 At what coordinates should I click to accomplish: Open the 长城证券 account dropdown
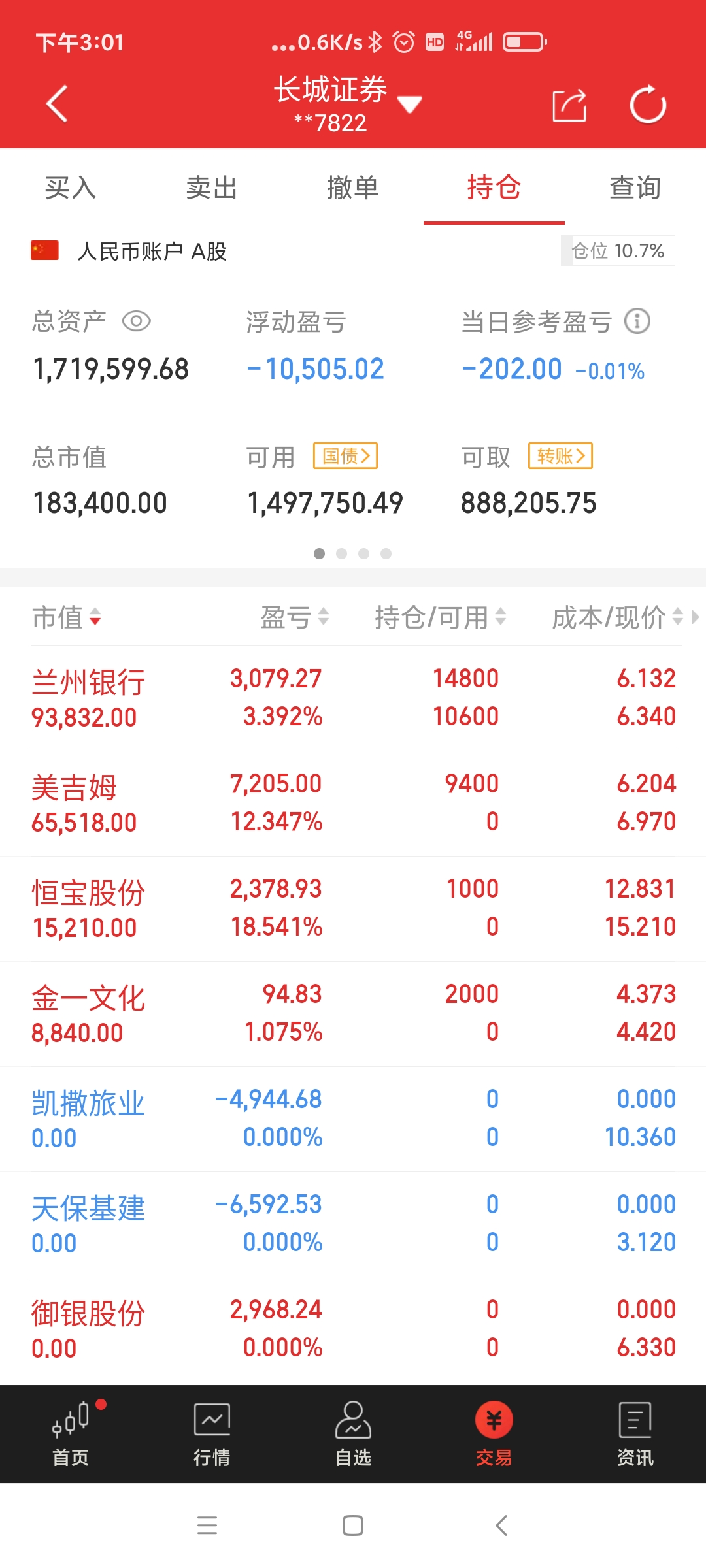coord(409,104)
